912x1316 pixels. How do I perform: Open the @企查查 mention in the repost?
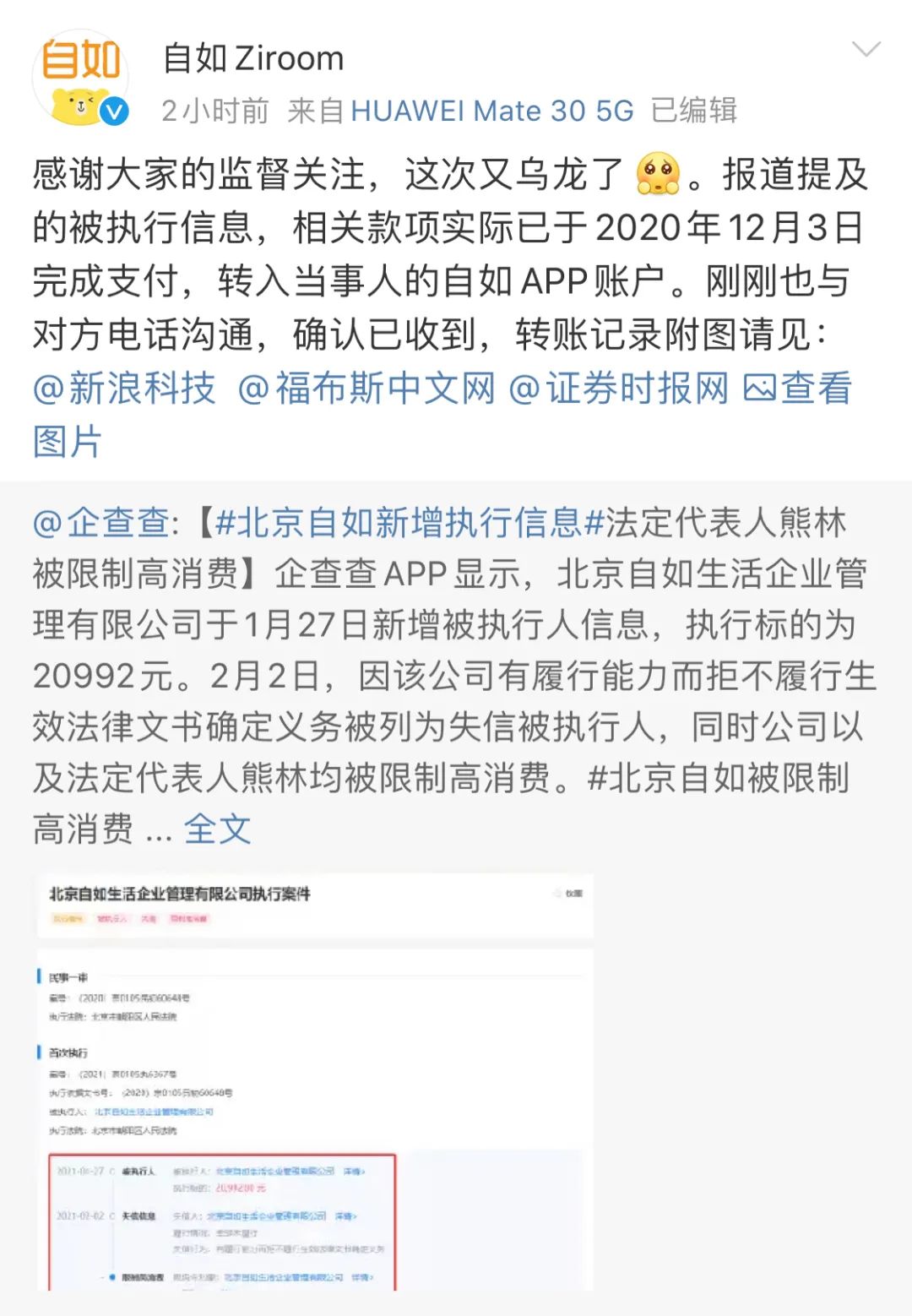click(x=101, y=523)
